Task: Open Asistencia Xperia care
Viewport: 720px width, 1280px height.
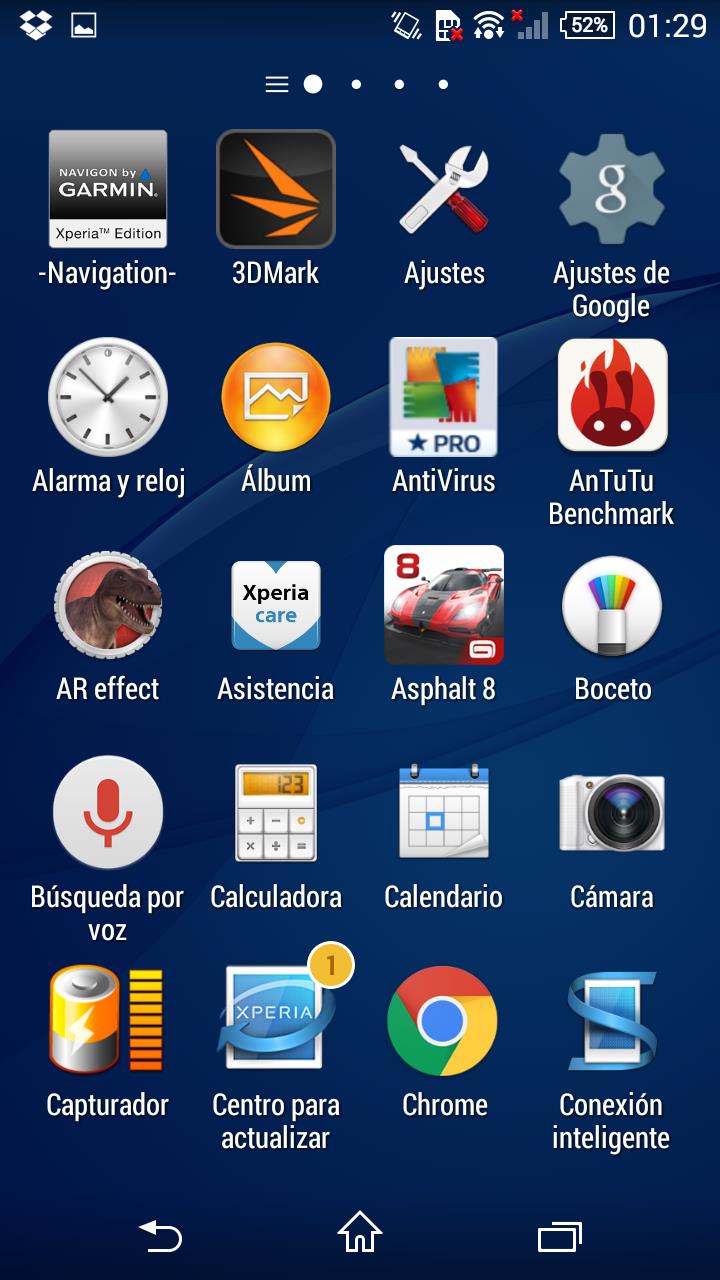Action: click(276, 605)
